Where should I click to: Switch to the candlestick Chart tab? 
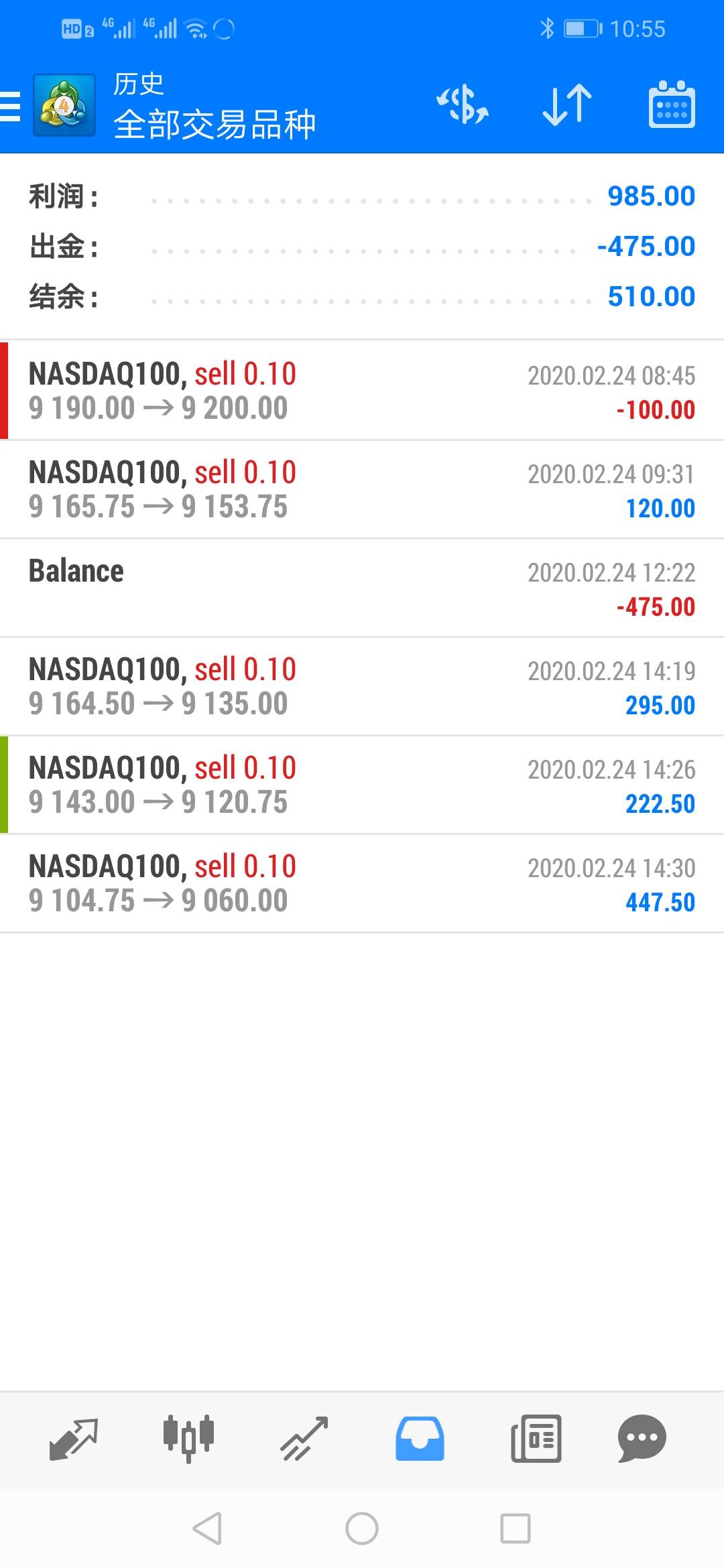pos(188,1438)
